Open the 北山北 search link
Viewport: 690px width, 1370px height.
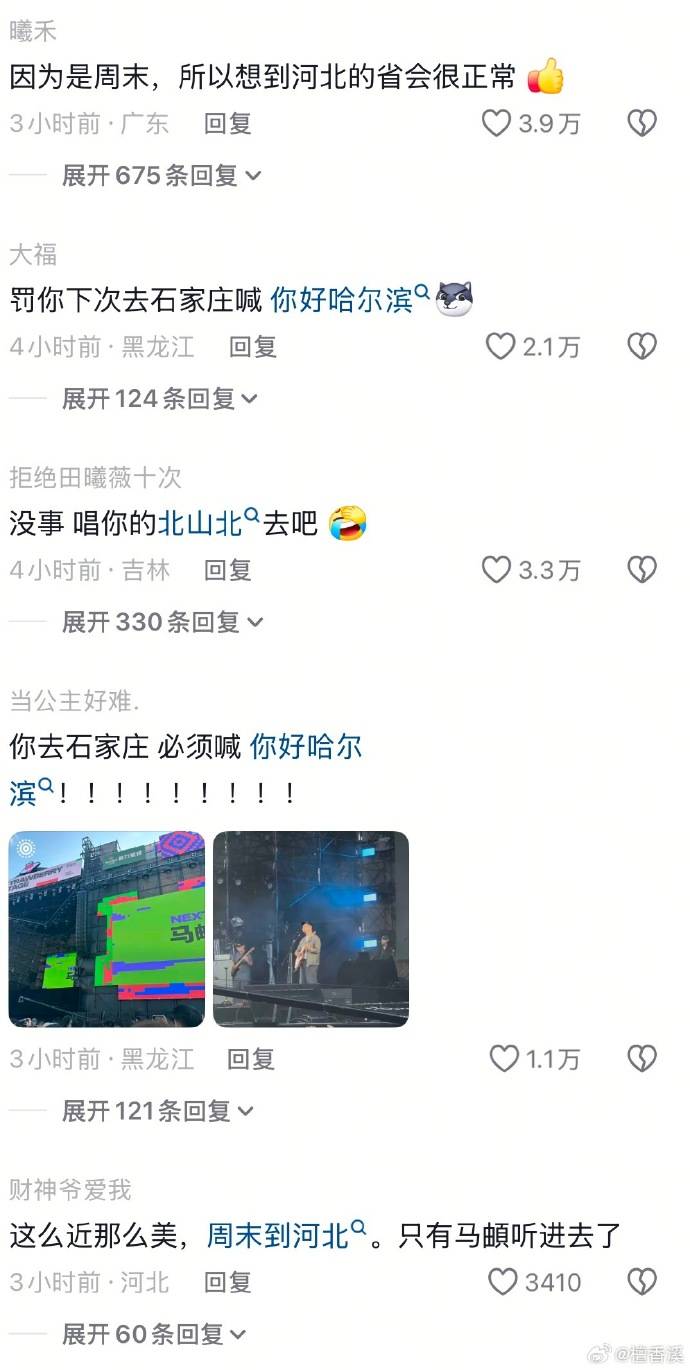[209, 522]
